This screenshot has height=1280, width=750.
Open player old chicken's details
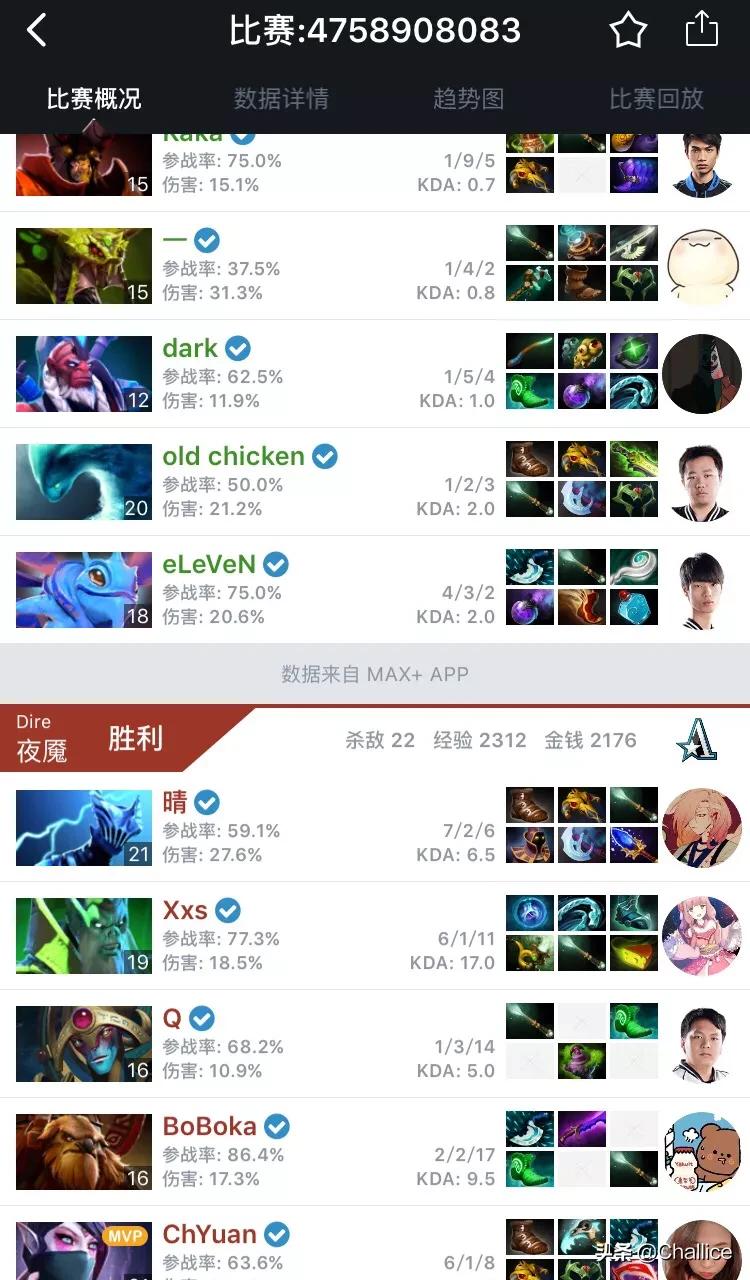pyautogui.click(x=375, y=482)
